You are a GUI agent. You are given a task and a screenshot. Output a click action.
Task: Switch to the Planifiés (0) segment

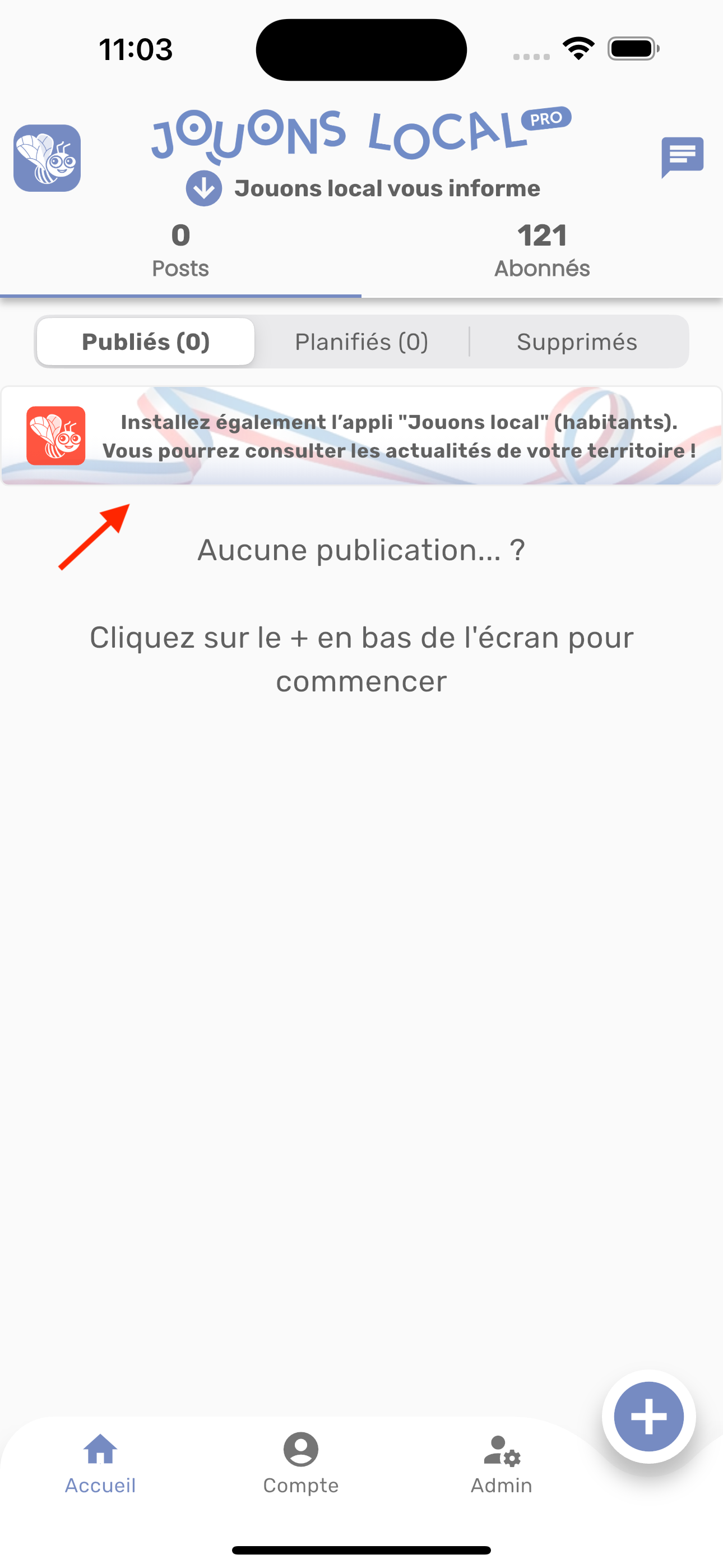click(x=361, y=342)
